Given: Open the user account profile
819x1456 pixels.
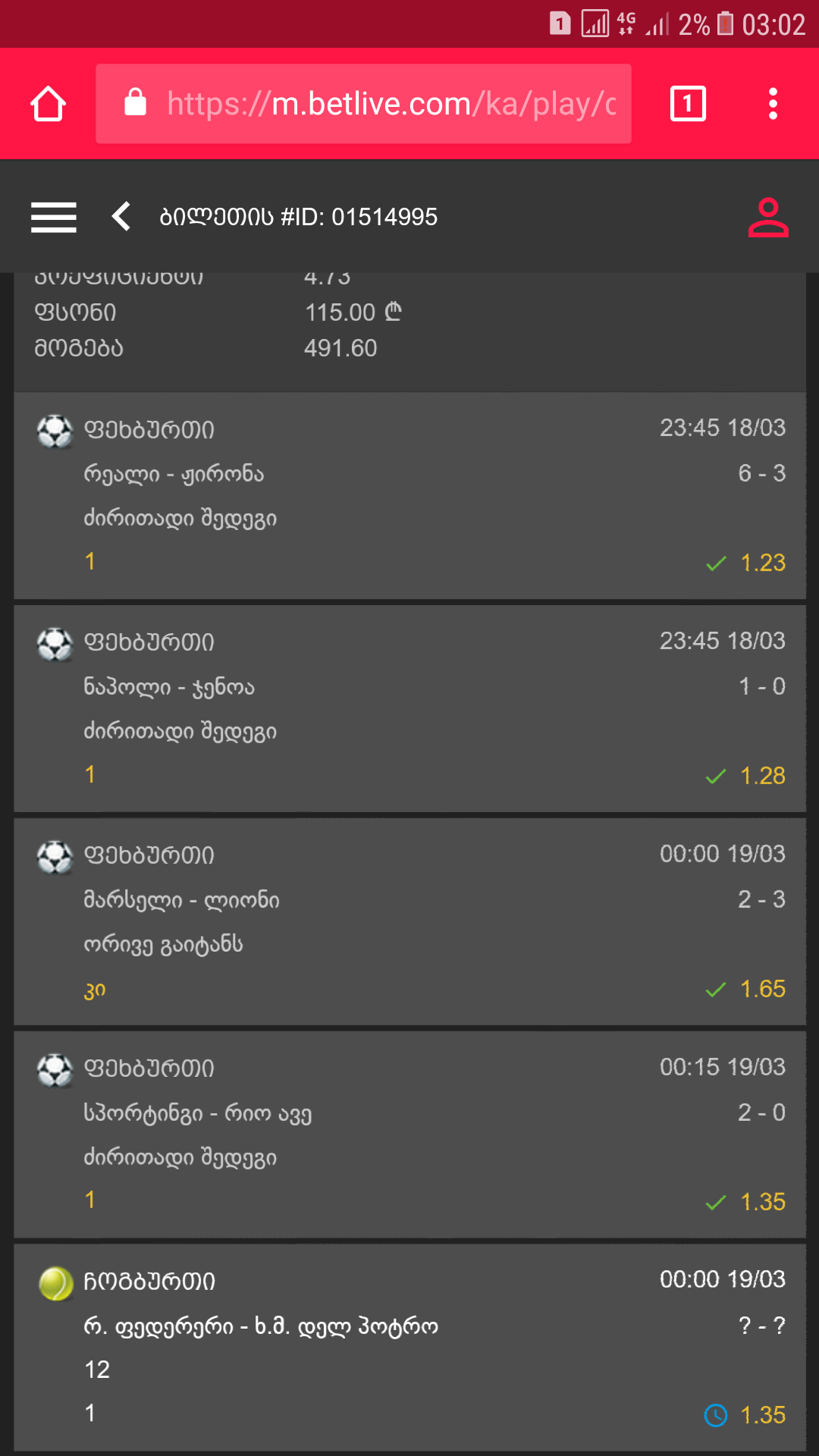Looking at the screenshot, I should coord(768,218).
